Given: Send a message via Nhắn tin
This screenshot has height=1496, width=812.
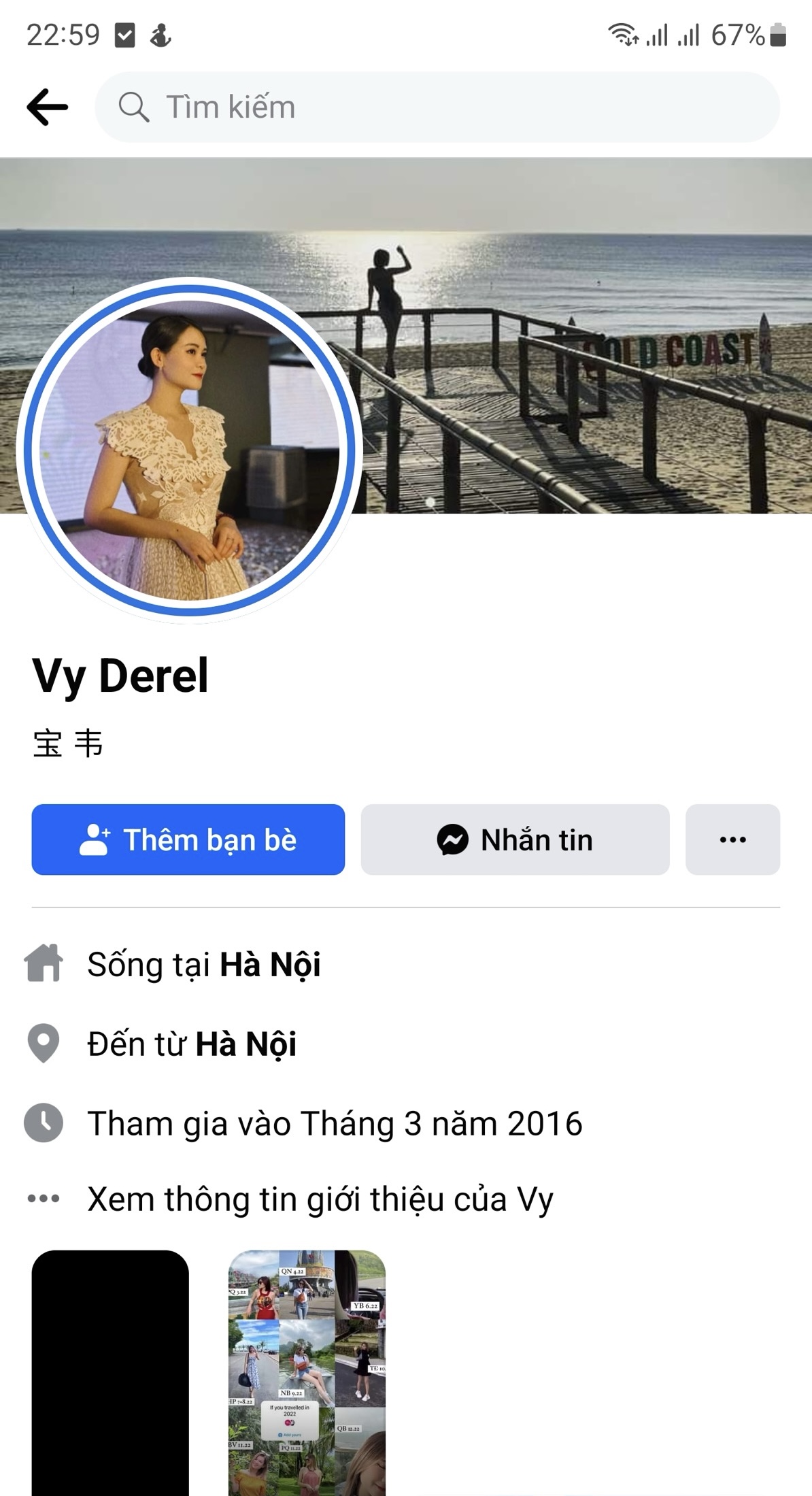Looking at the screenshot, I should click(515, 839).
